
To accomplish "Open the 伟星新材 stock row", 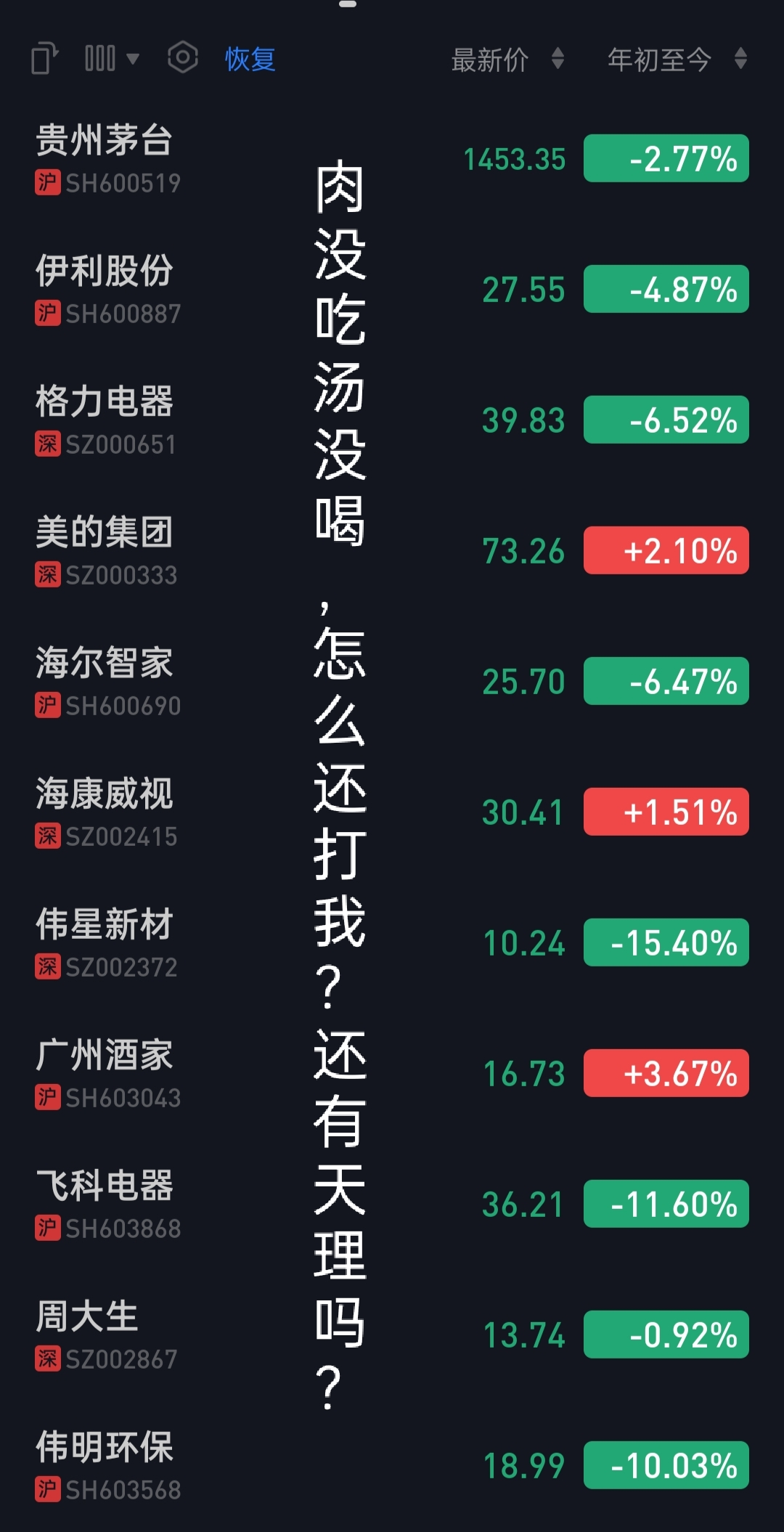I will coord(105,942).
